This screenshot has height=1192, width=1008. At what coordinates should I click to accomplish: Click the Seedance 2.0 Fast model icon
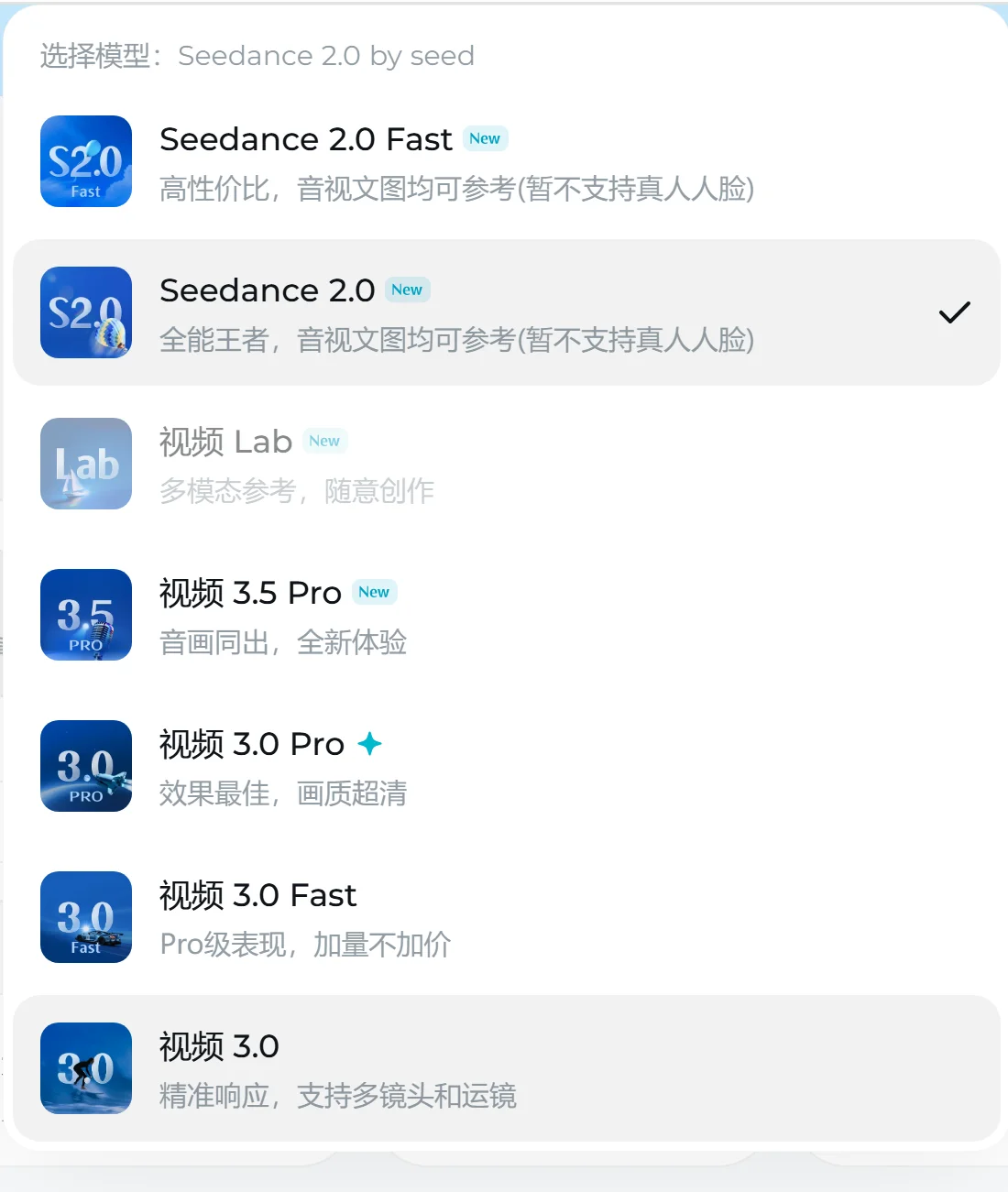click(85, 161)
